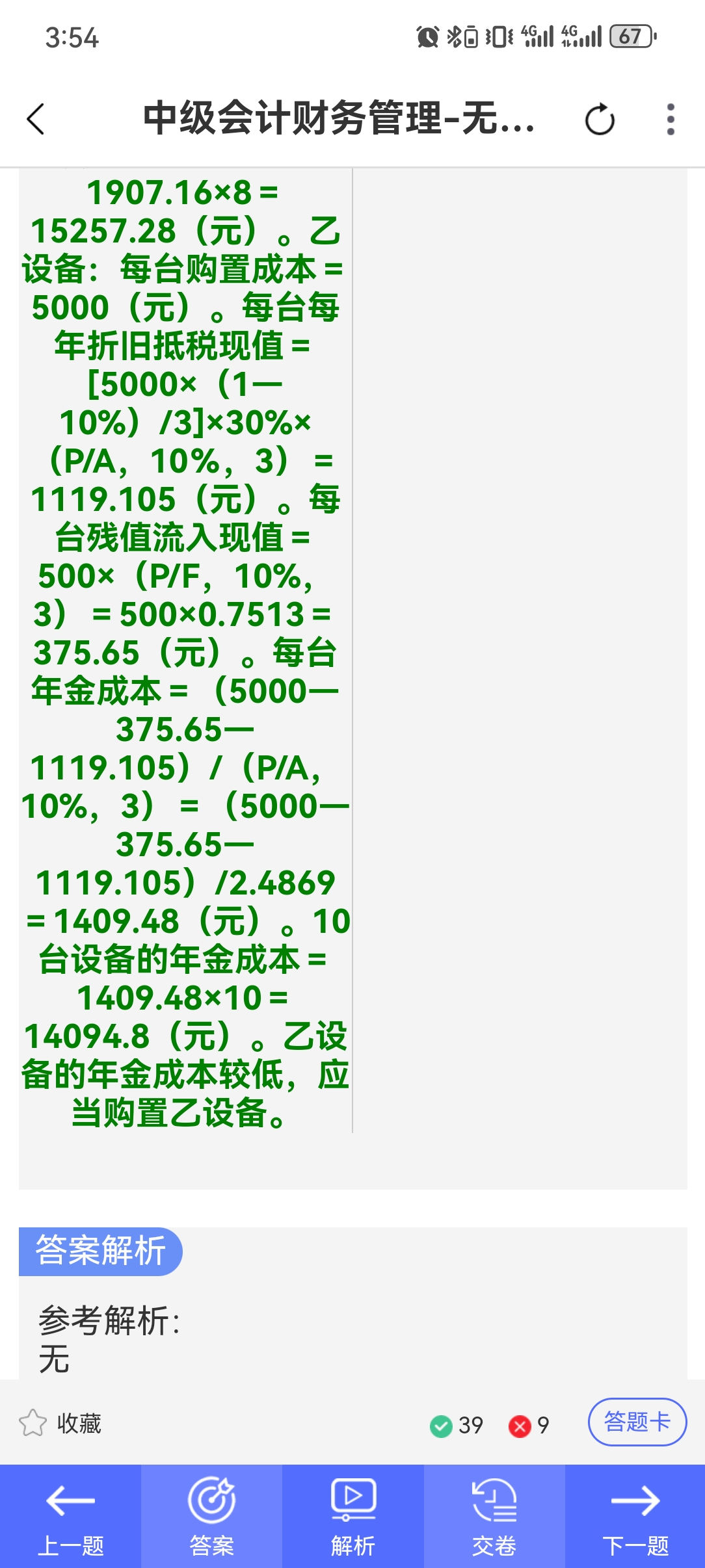Screen dimensions: 705x1568
Task: Tap the 答案 button in bottom bar
Action: [x=211, y=1517]
